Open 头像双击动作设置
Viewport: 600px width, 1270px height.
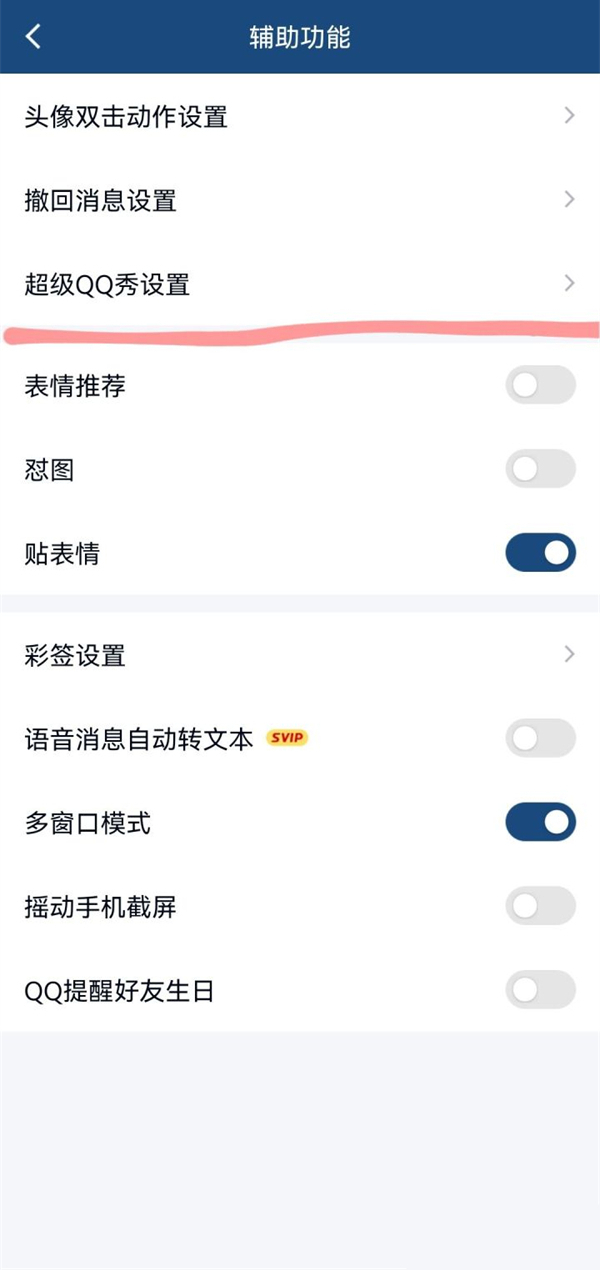click(x=300, y=117)
